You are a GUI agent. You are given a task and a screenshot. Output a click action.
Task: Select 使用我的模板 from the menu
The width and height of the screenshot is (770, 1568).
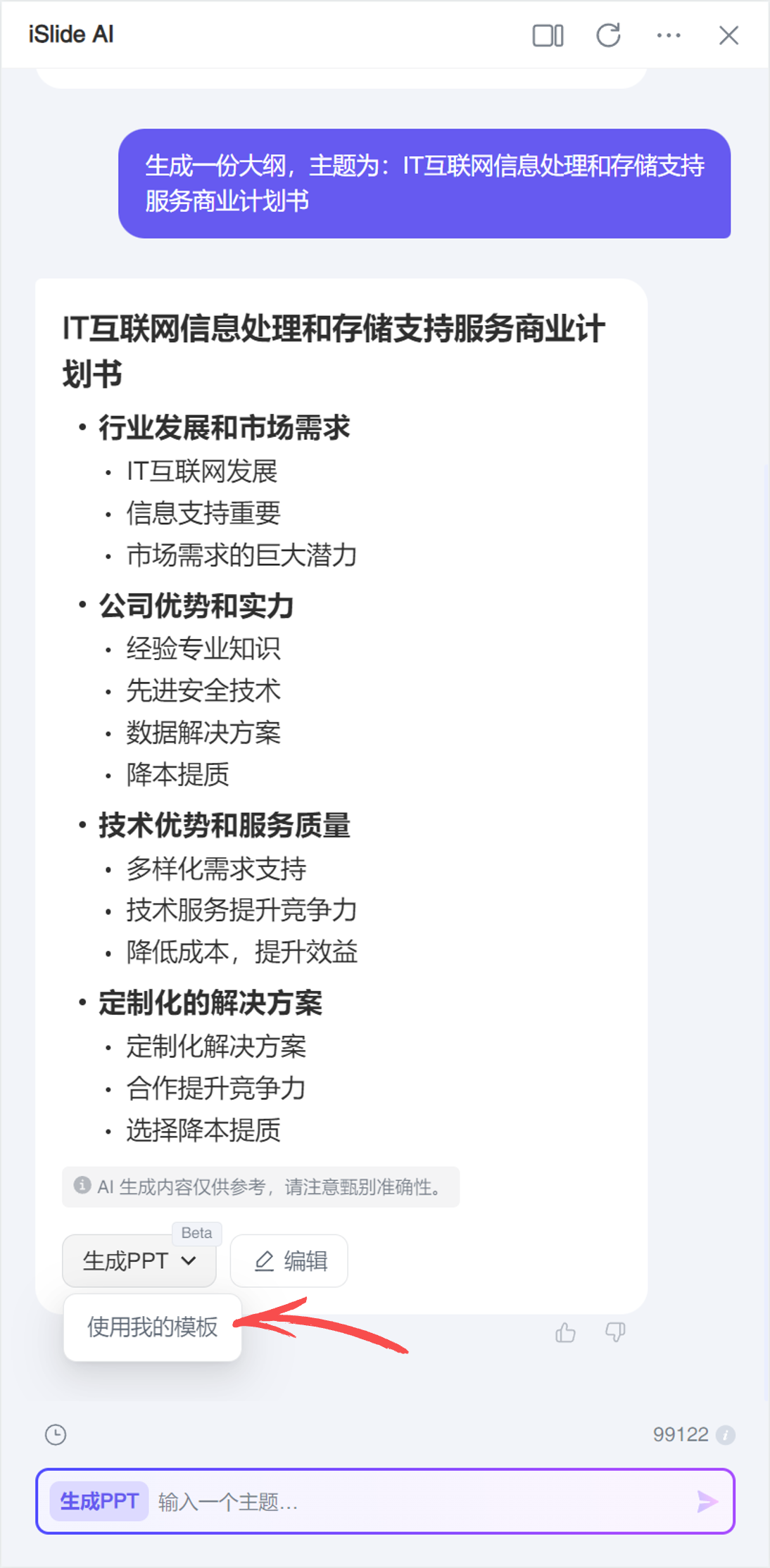[x=153, y=1327]
